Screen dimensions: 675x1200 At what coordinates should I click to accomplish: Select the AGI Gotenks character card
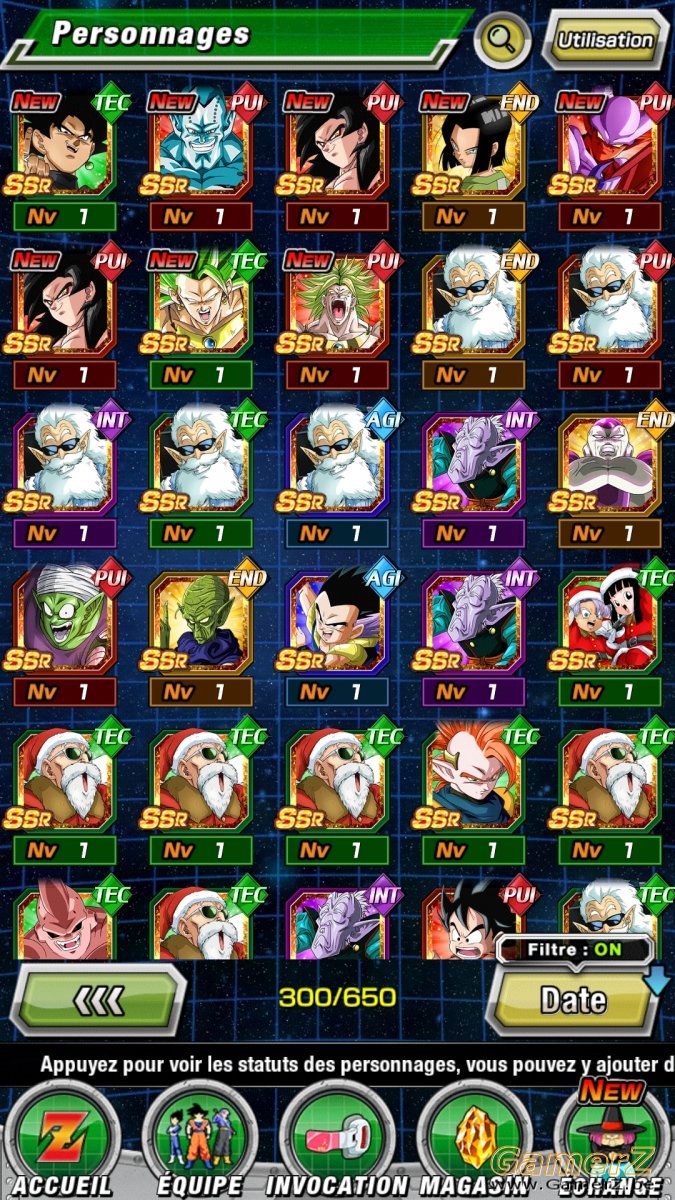click(337, 622)
